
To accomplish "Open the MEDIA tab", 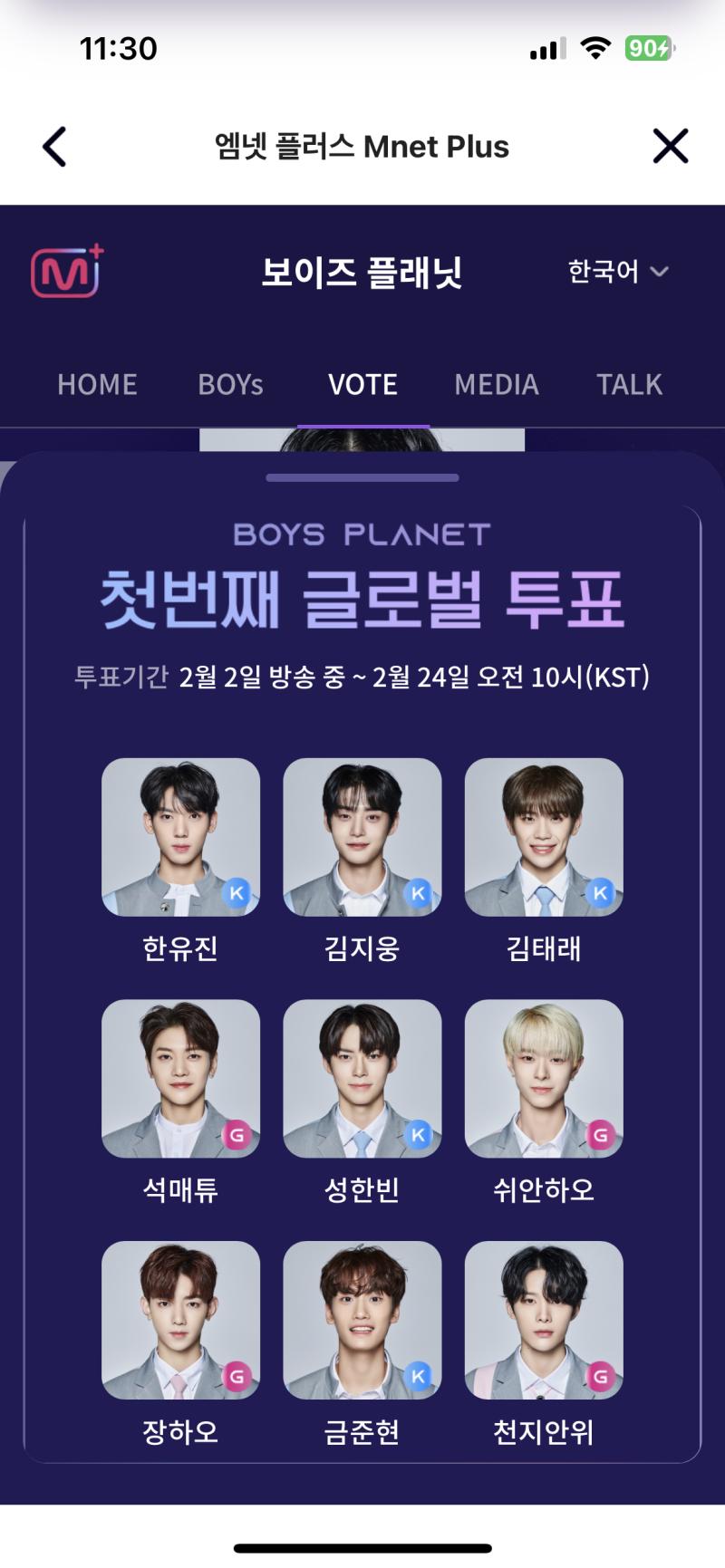I will [x=497, y=384].
